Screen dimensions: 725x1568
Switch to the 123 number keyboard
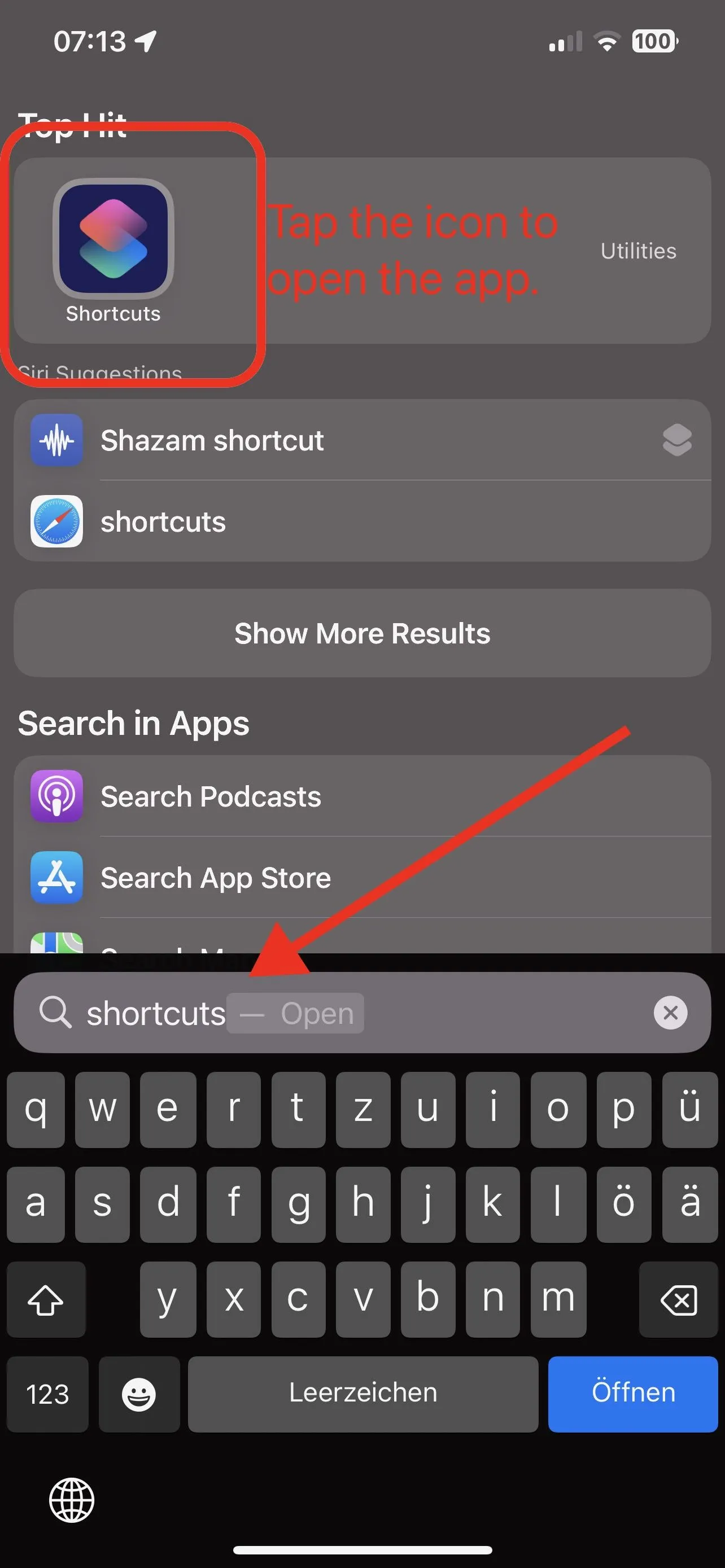click(x=47, y=1393)
